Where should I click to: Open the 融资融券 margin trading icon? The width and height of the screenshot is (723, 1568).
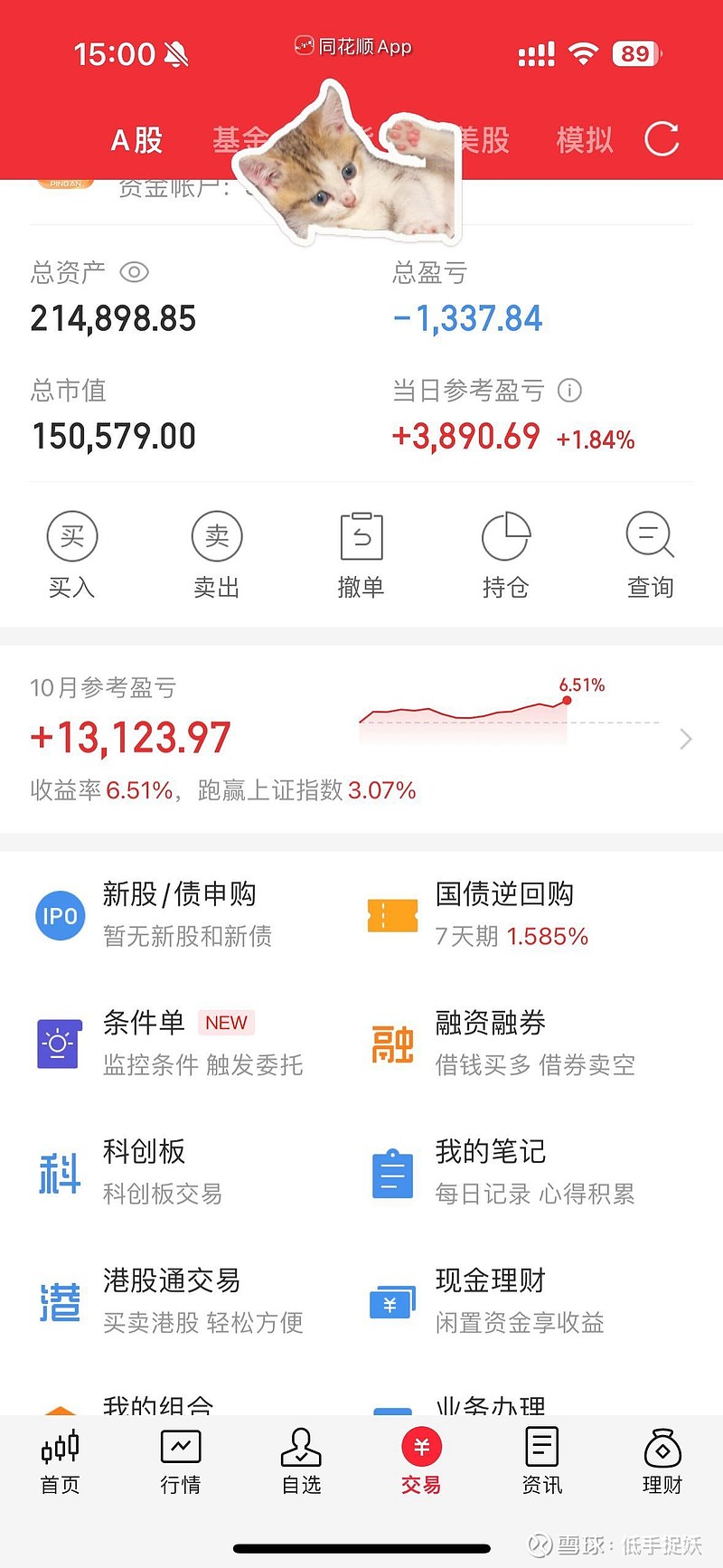click(391, 1043)
